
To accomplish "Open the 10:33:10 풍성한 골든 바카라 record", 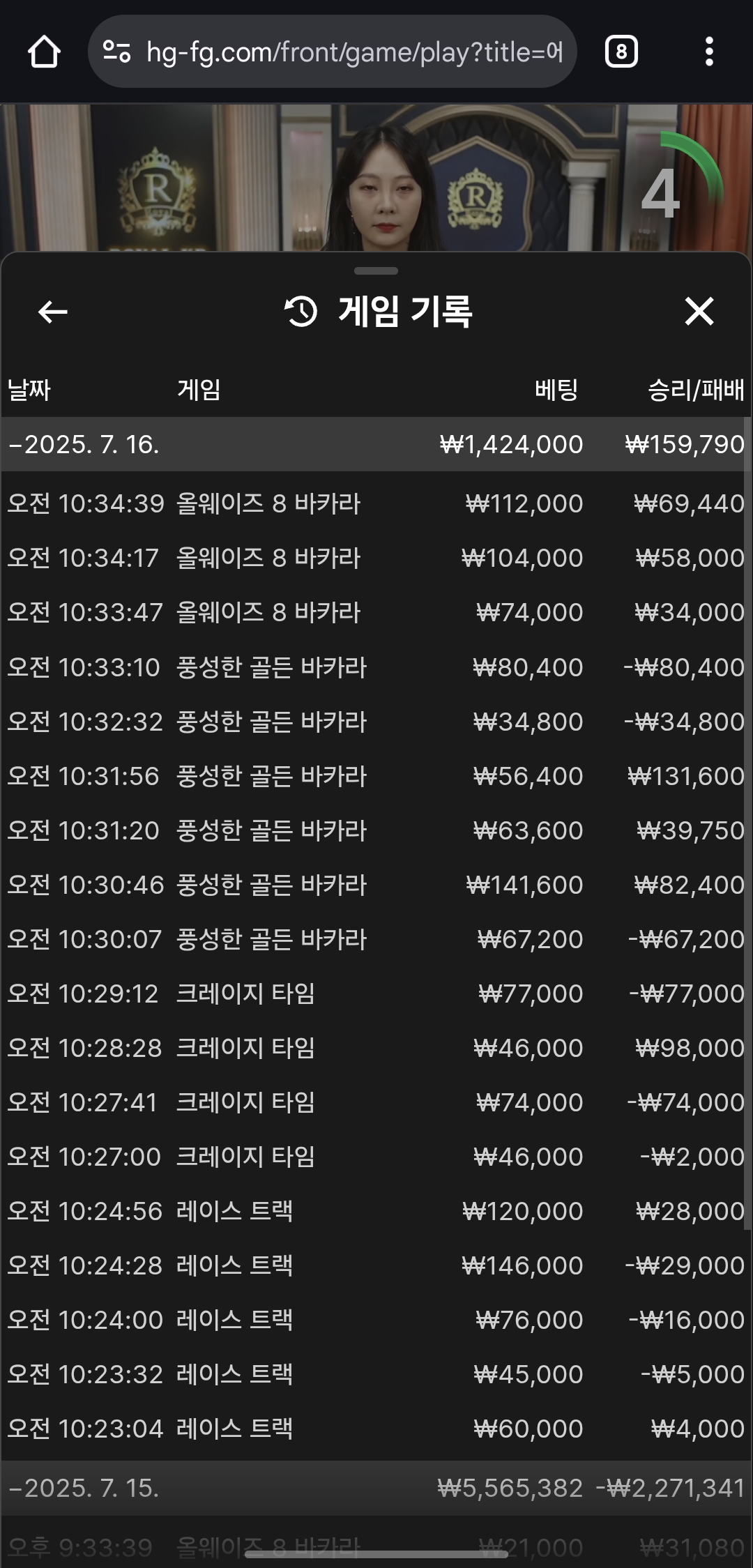I will coord(376,667).
